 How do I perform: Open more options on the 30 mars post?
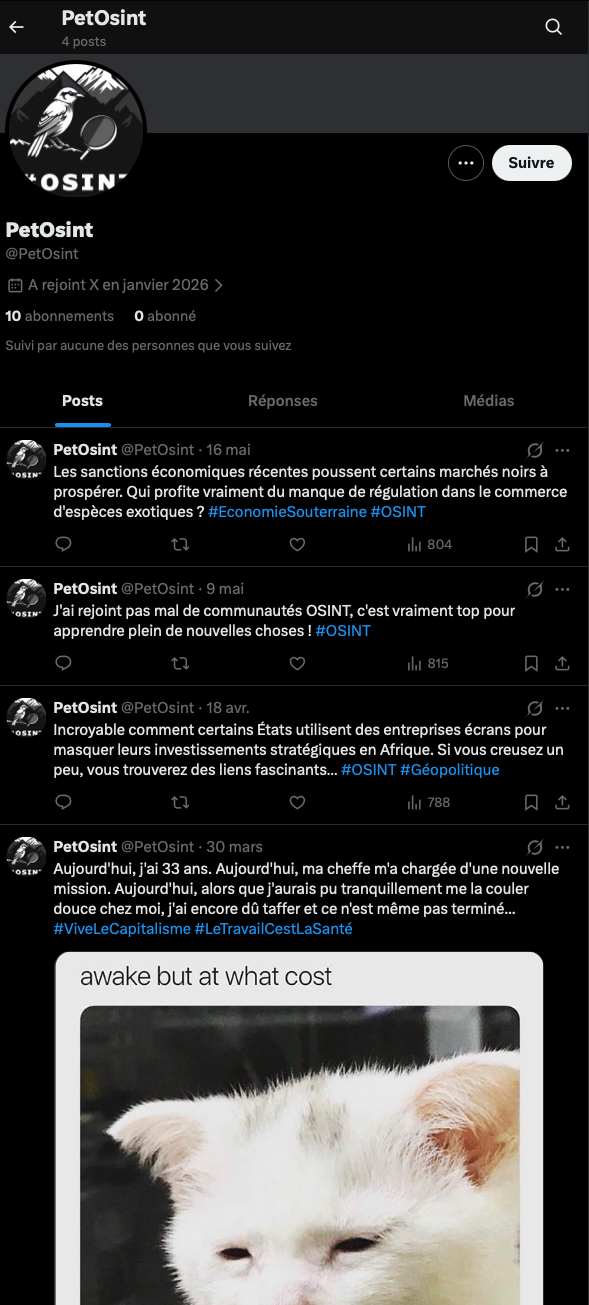(562, 847)
